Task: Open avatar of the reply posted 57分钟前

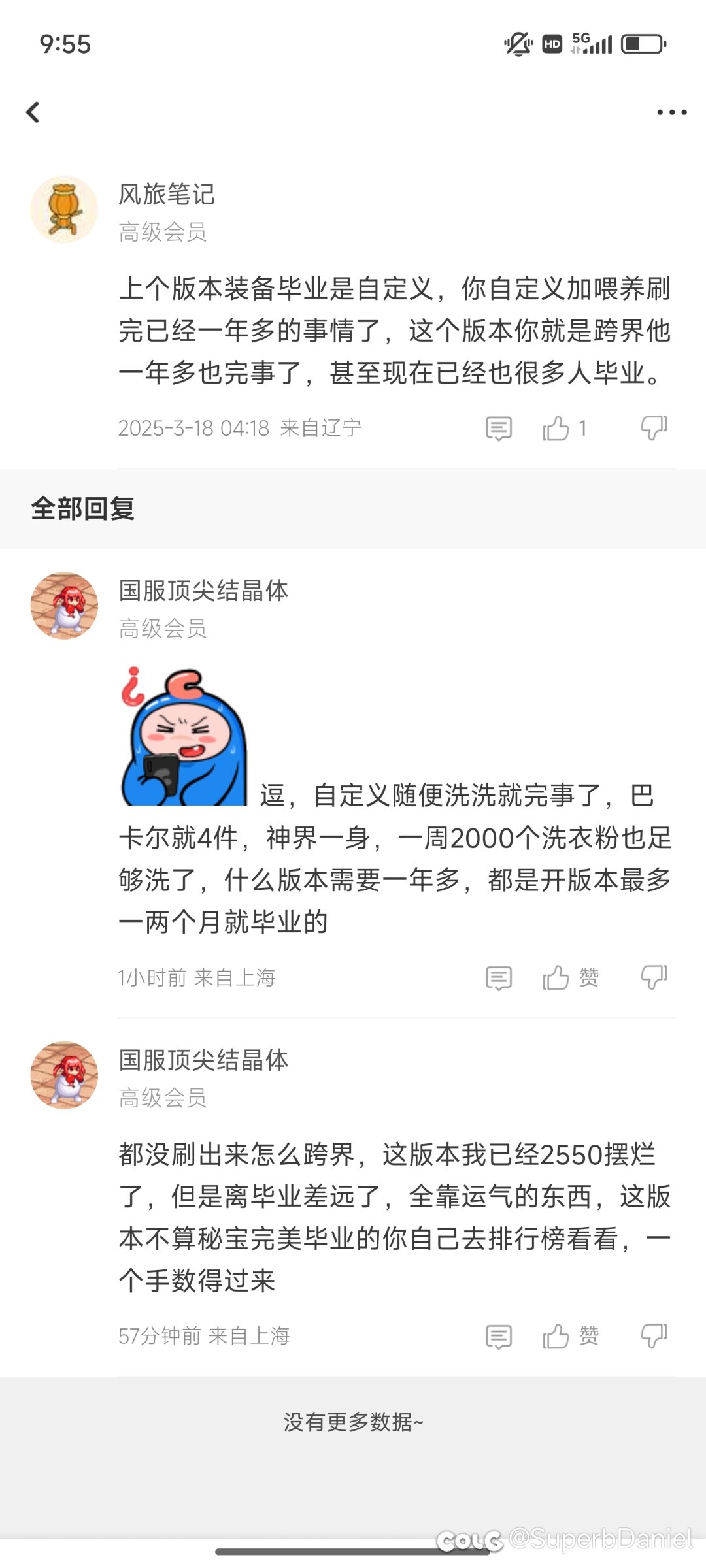Action: point(64,1075)
